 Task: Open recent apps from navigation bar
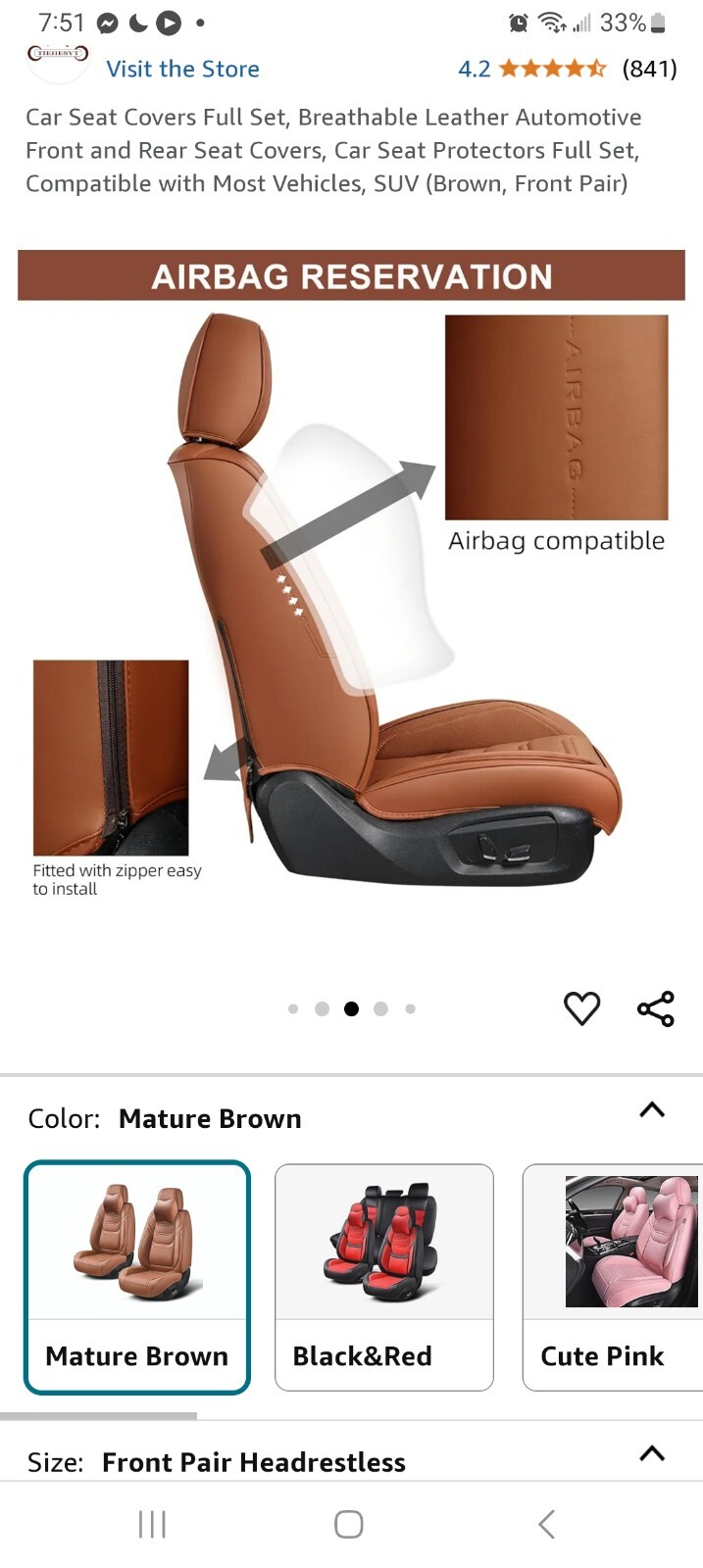pyautogui.click(x=152, y=1524)
